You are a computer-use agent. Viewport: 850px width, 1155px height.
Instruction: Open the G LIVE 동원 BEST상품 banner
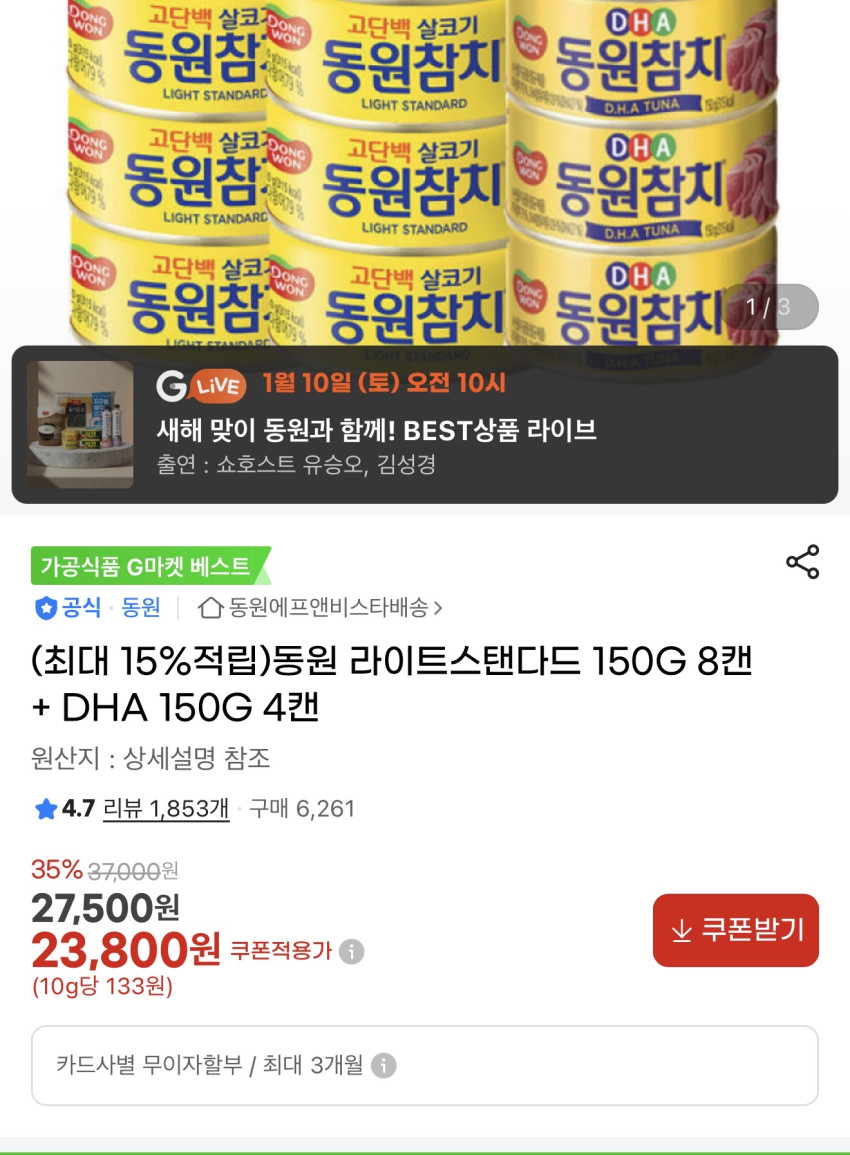click(424, 424)
